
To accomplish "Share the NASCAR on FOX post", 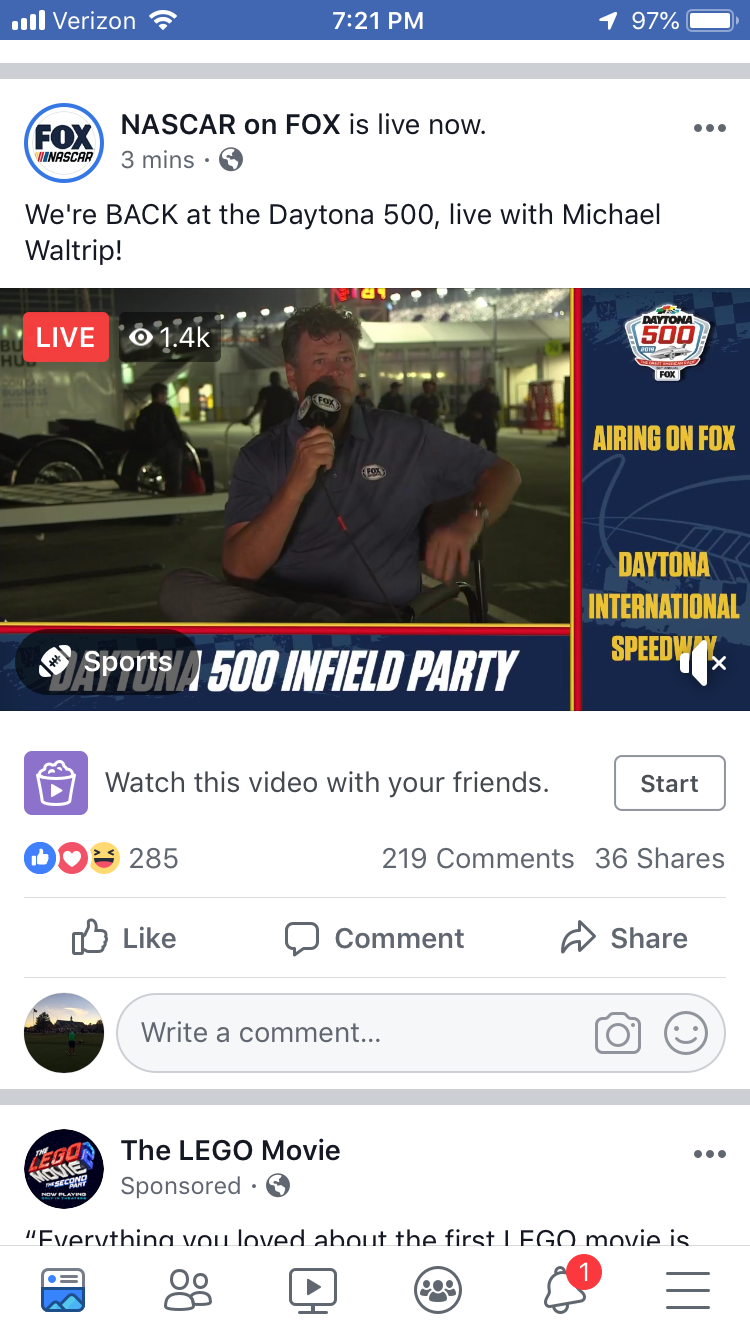I will click(625, 938).
